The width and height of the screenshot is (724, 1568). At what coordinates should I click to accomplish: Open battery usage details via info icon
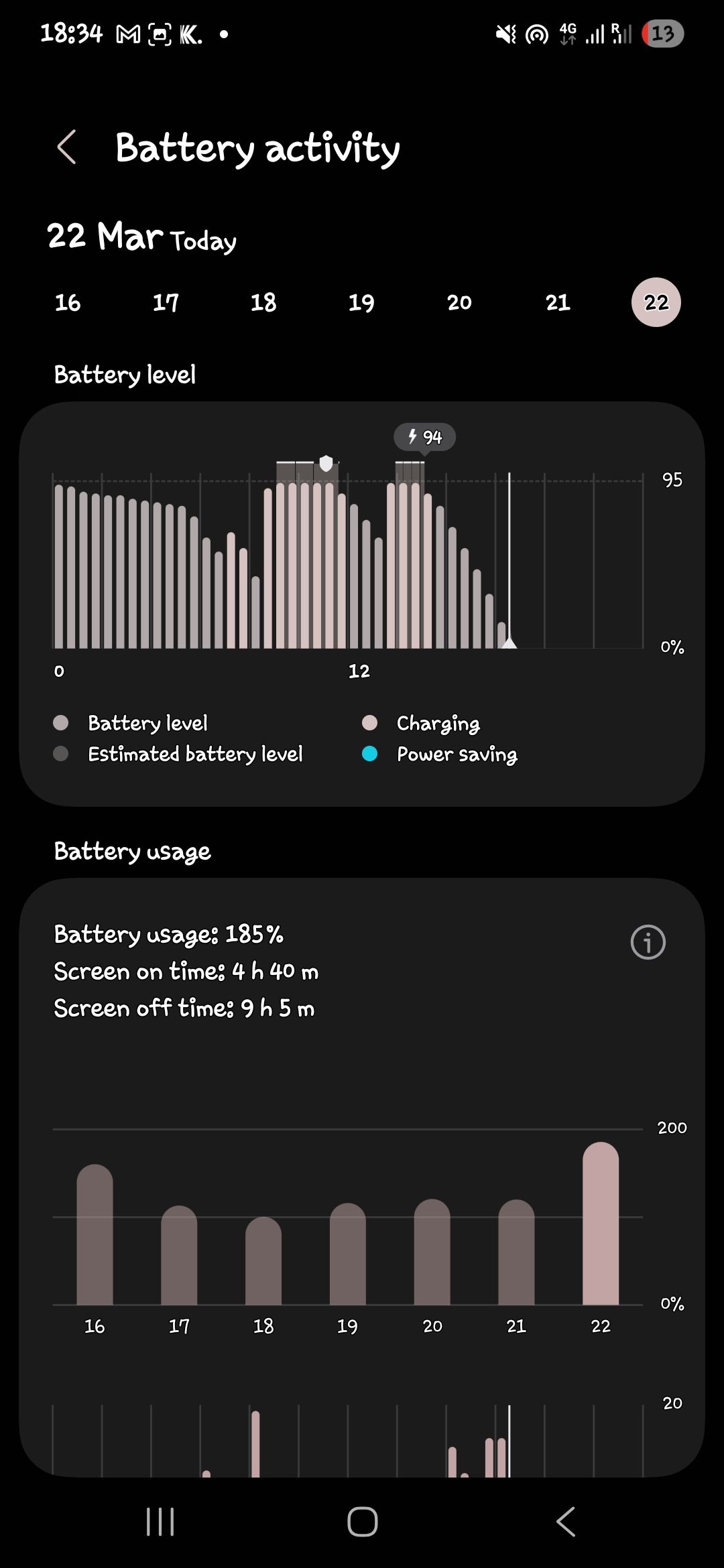(x=648, y=941)
